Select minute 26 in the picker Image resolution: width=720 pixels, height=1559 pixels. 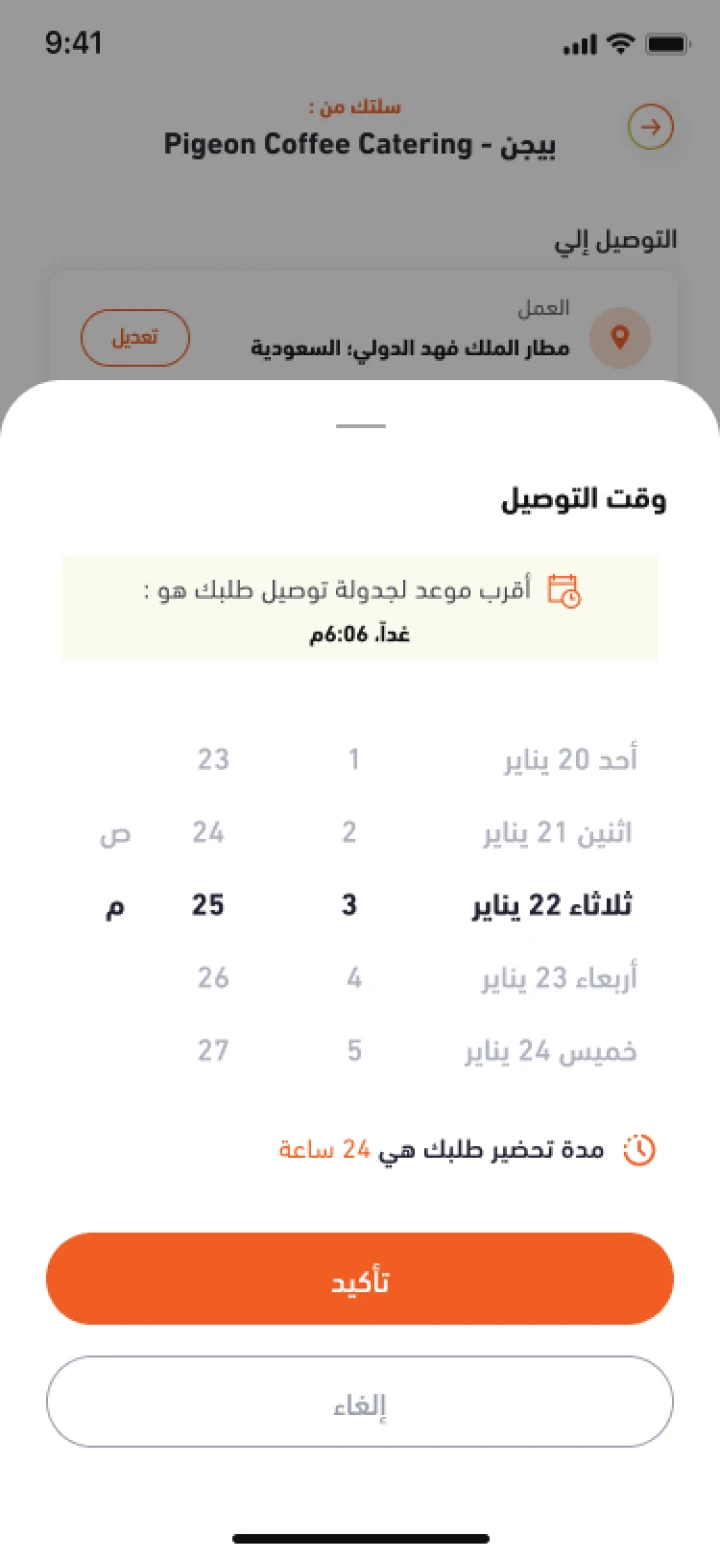click(213, 978)
